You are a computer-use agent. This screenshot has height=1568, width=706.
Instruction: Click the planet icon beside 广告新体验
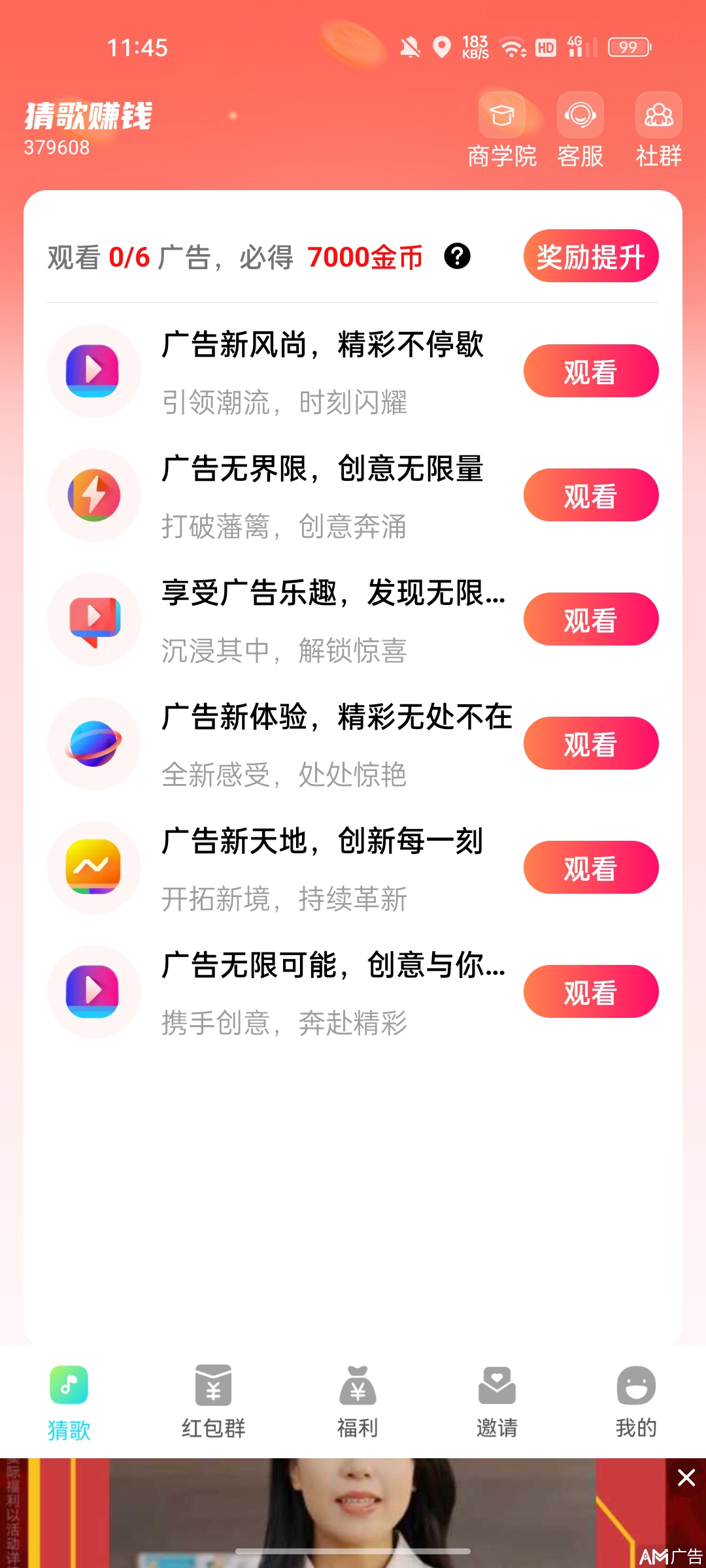pos(93,743)
